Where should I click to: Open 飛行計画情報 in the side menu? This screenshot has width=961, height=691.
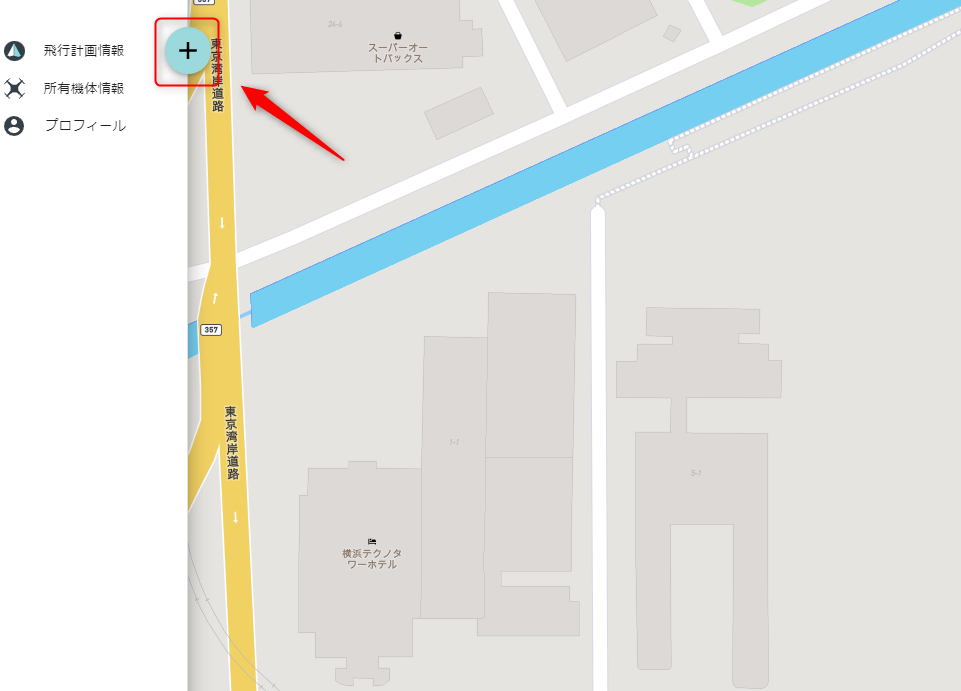84,51
